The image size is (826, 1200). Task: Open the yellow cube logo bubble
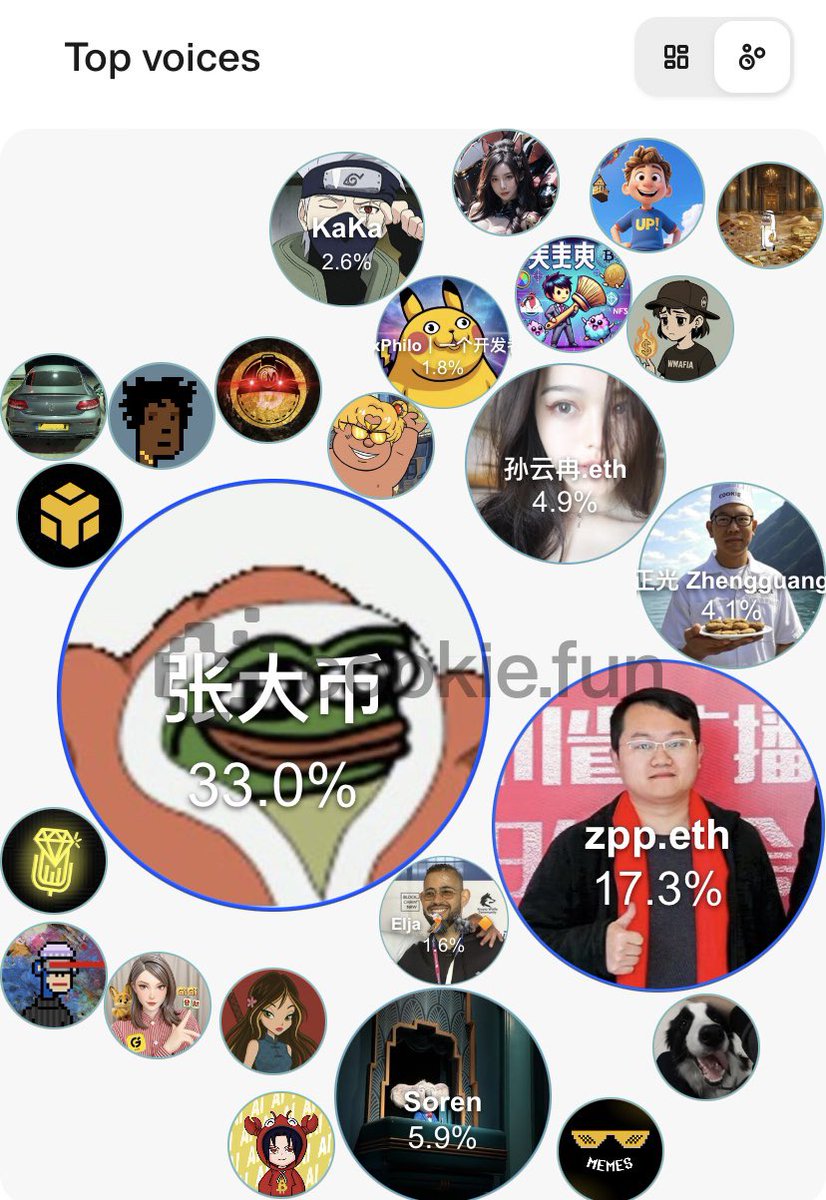pos(69,516)
